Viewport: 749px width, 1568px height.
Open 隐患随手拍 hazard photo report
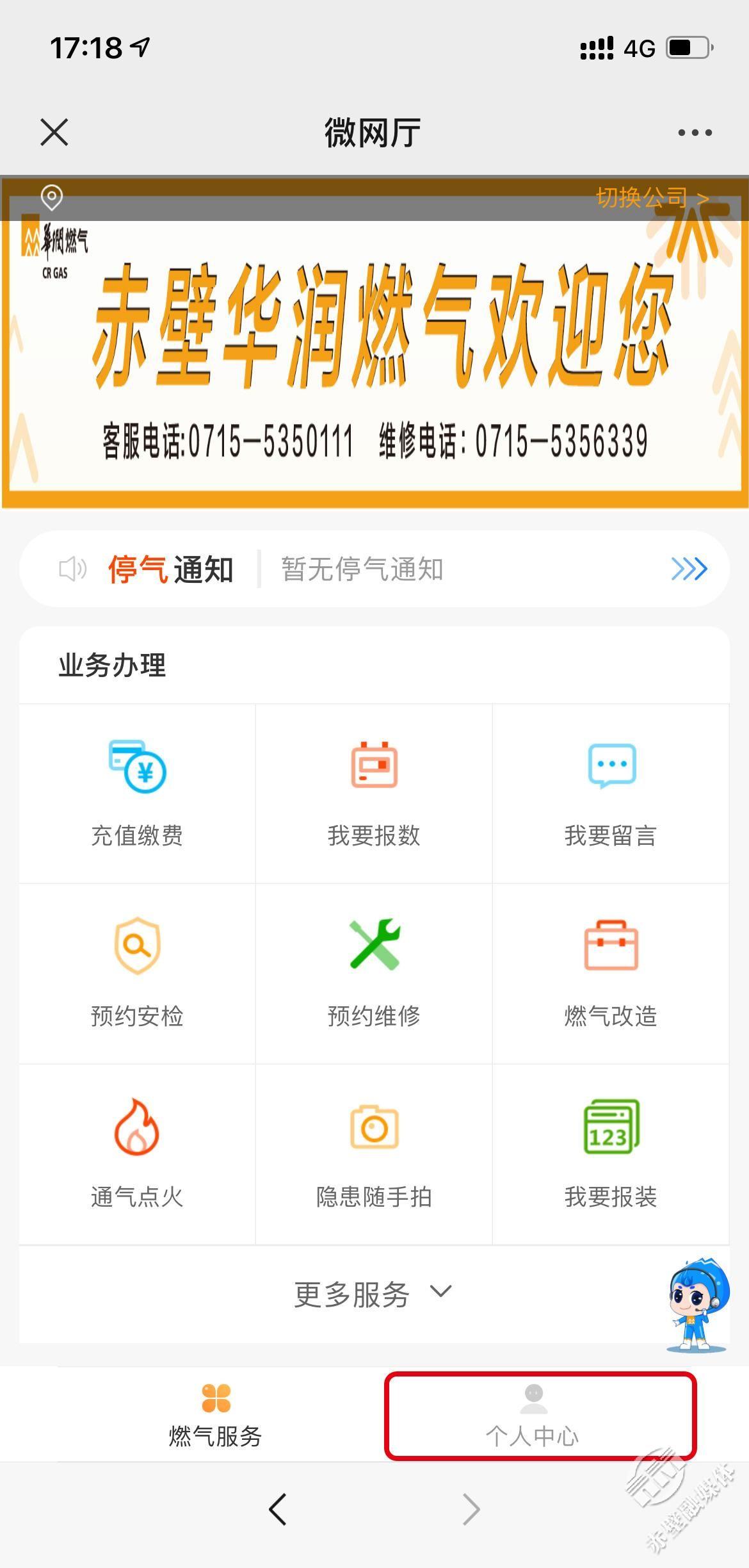pyautogui.click(x=374, y=1154)
